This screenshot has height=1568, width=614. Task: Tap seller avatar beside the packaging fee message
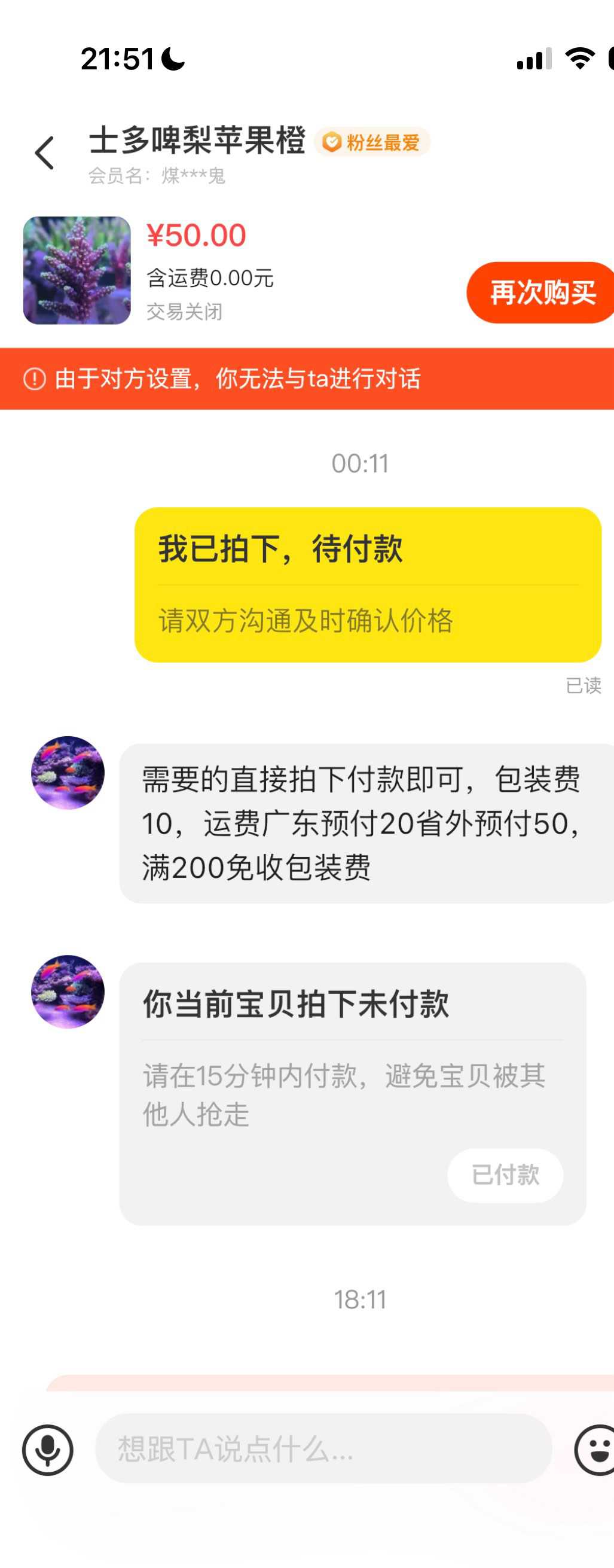pyautogui.click(x=68, y=773)
